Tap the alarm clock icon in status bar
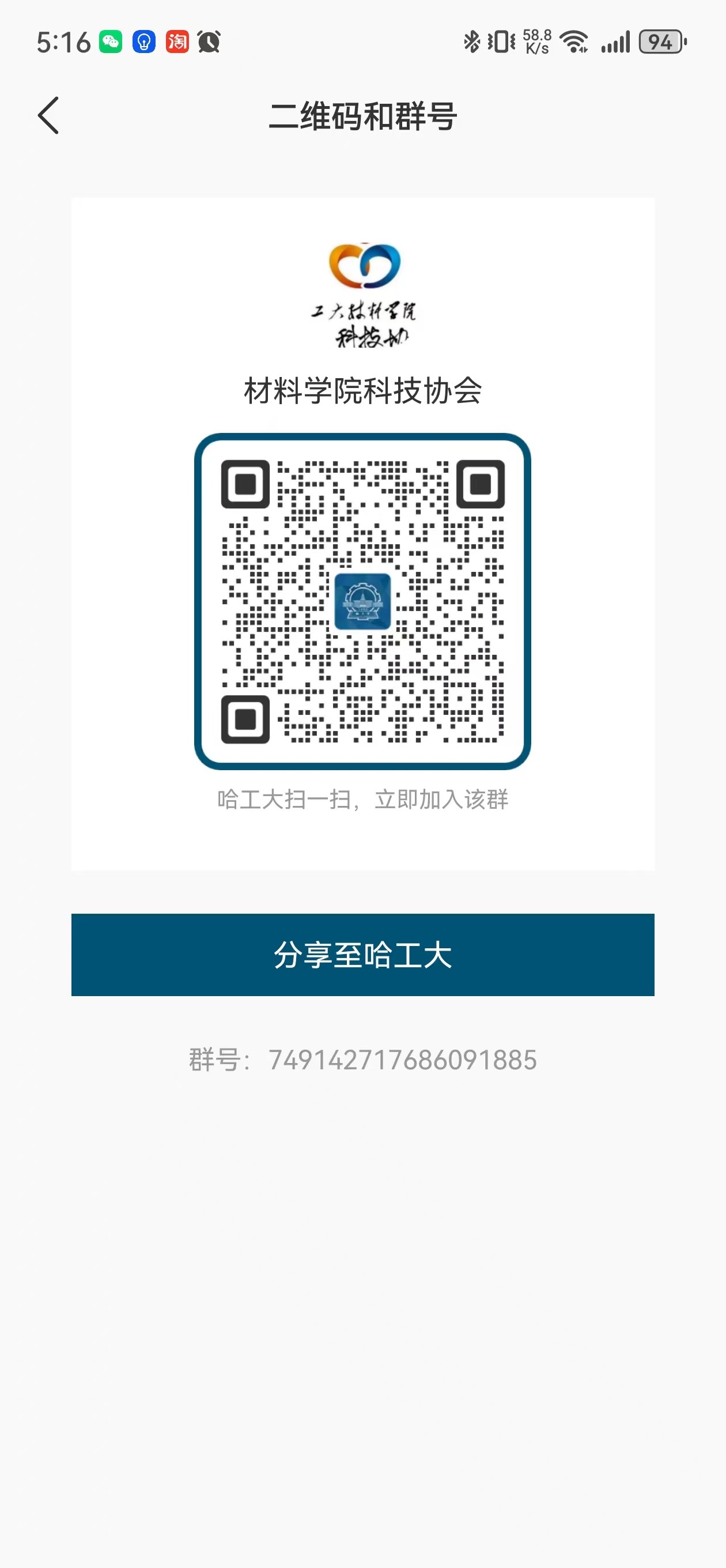 [x=209, y=42]
